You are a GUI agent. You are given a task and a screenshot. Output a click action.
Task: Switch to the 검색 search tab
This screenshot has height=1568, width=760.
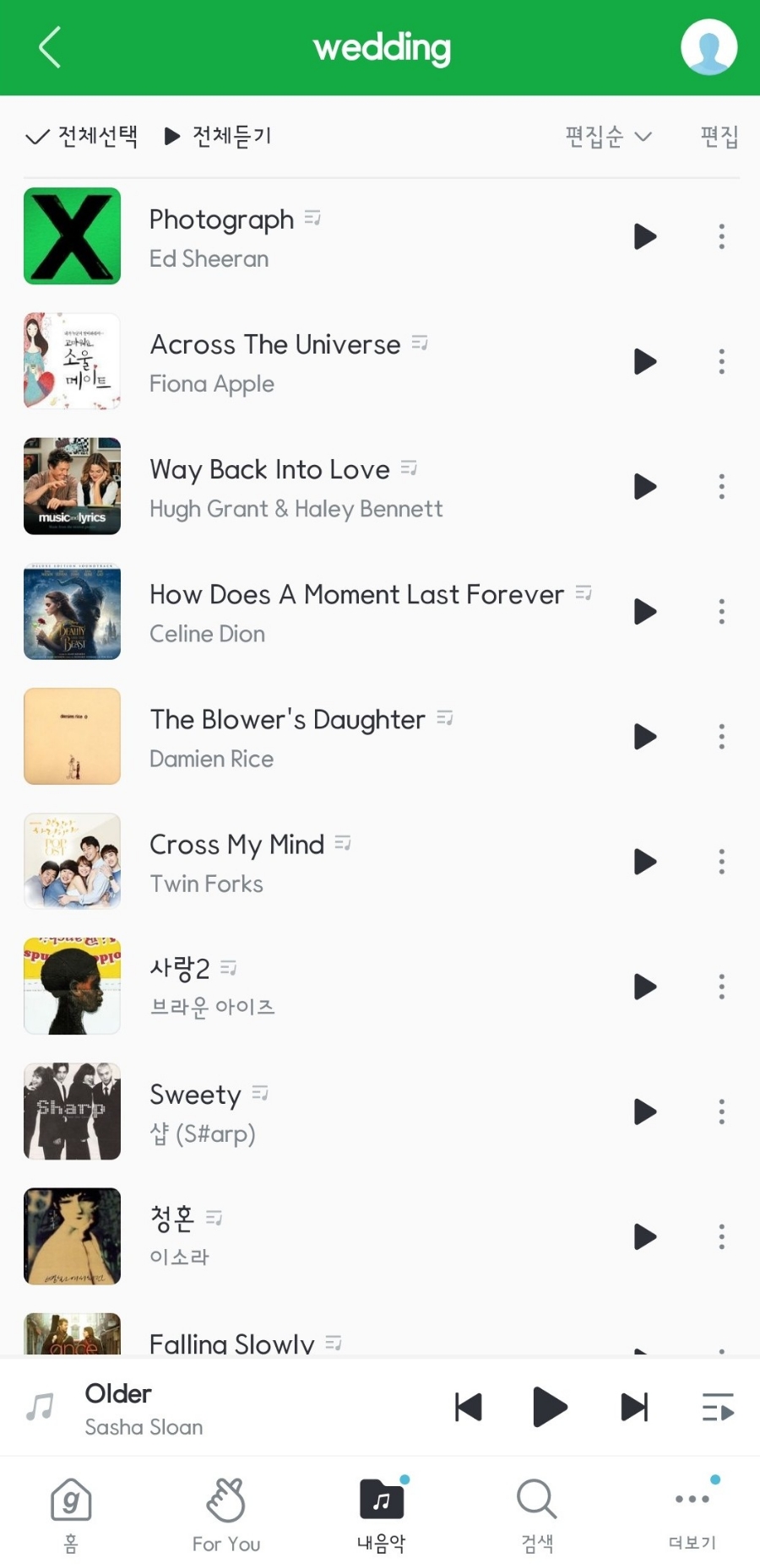tap(537, 1515)
